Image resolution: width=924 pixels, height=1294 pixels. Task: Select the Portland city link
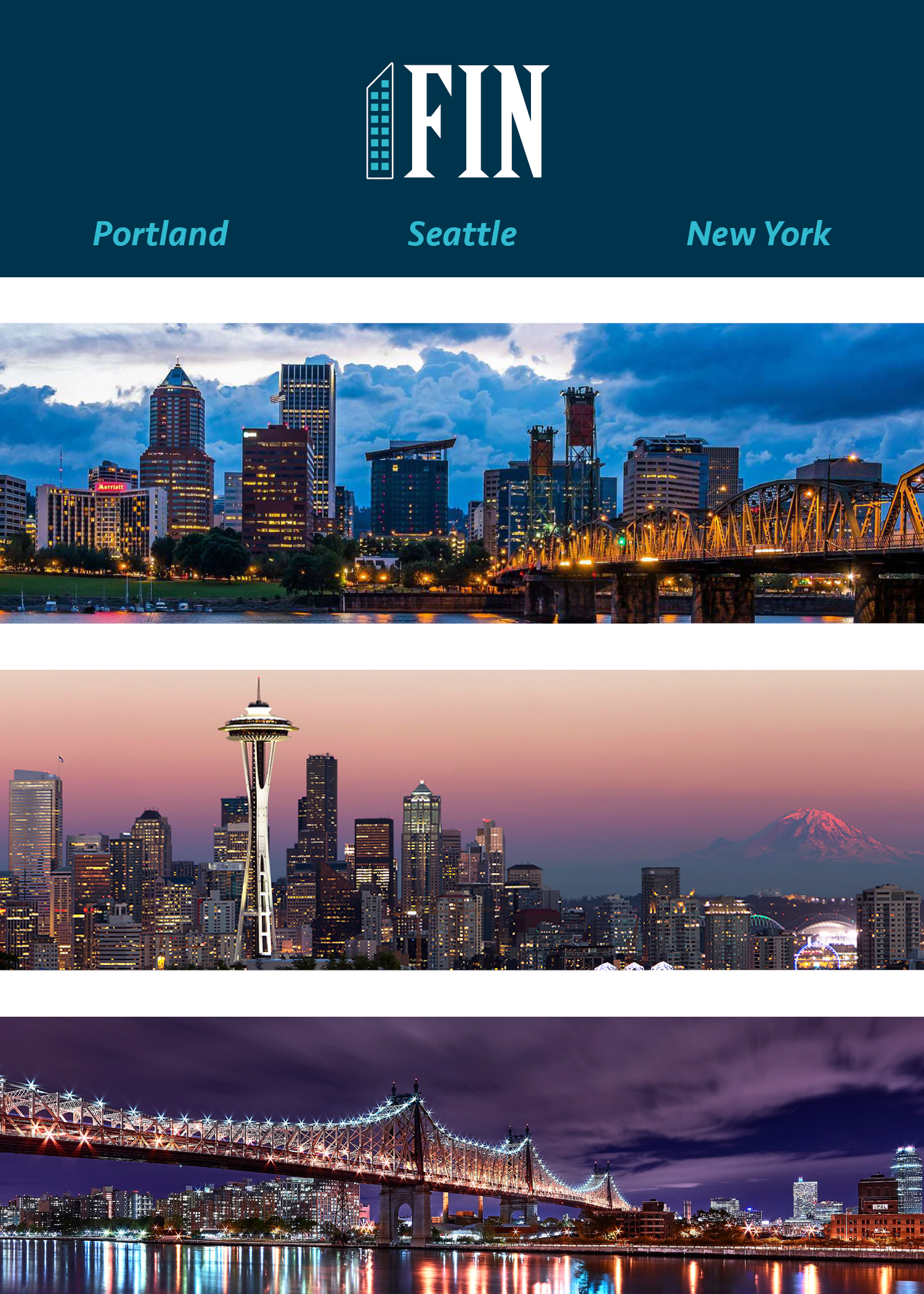pos(161,234)
